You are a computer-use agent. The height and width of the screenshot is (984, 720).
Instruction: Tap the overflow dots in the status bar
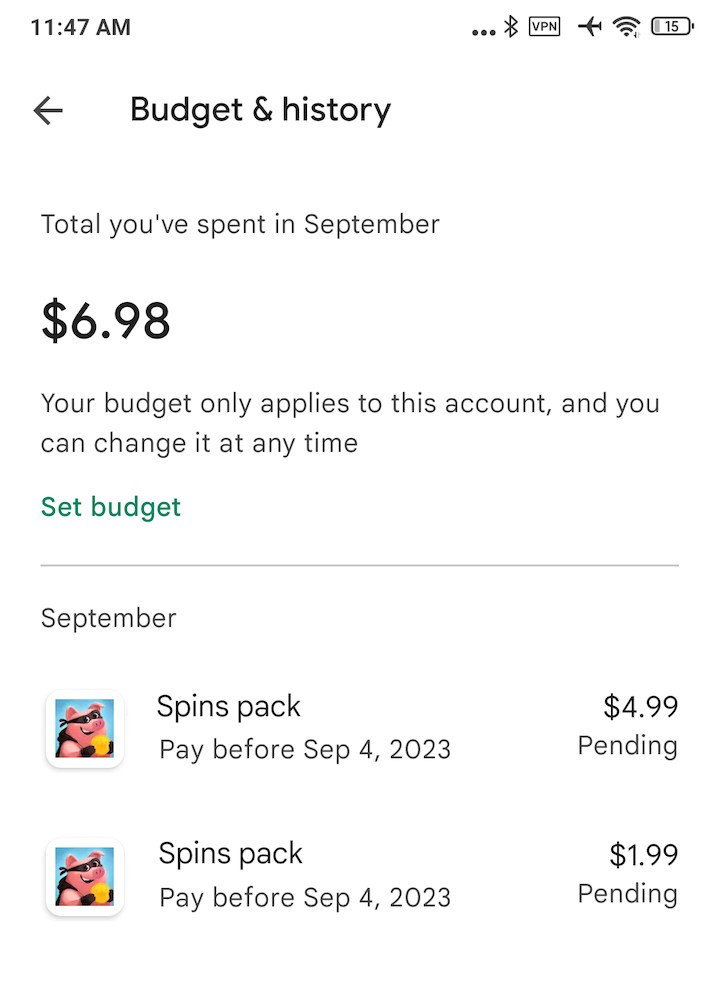pyautogui.click(x=483, y=30)
